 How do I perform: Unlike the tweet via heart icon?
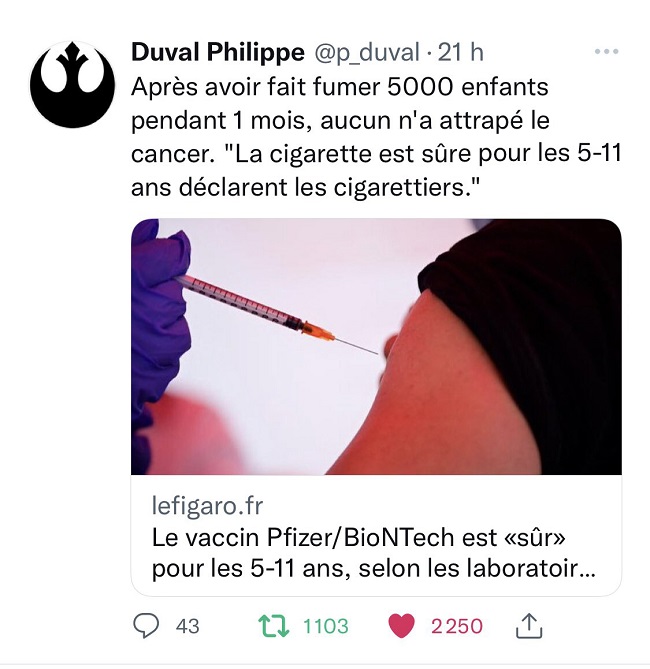[x=401, y=626]
